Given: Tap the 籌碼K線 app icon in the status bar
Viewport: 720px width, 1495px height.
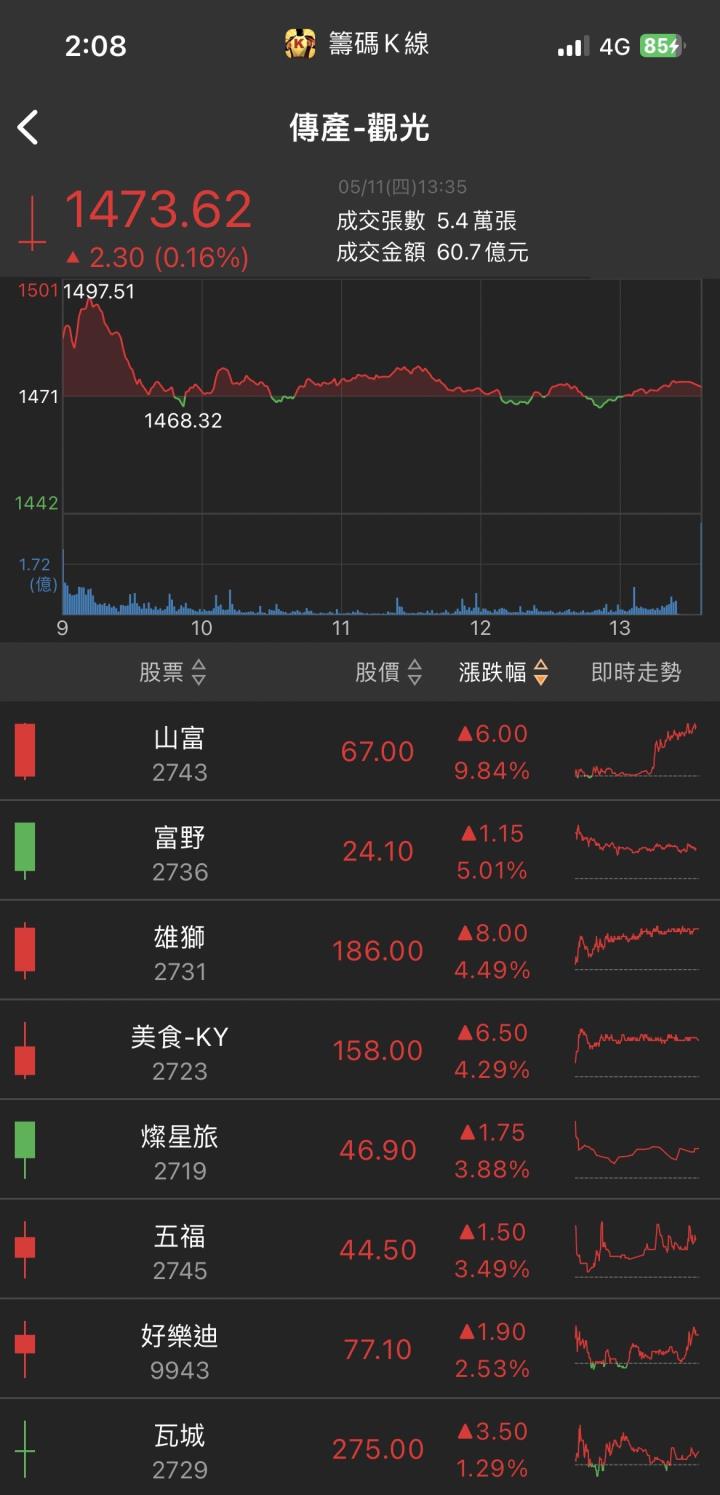Looking at the screenshot, I should (x=300, y=42).
